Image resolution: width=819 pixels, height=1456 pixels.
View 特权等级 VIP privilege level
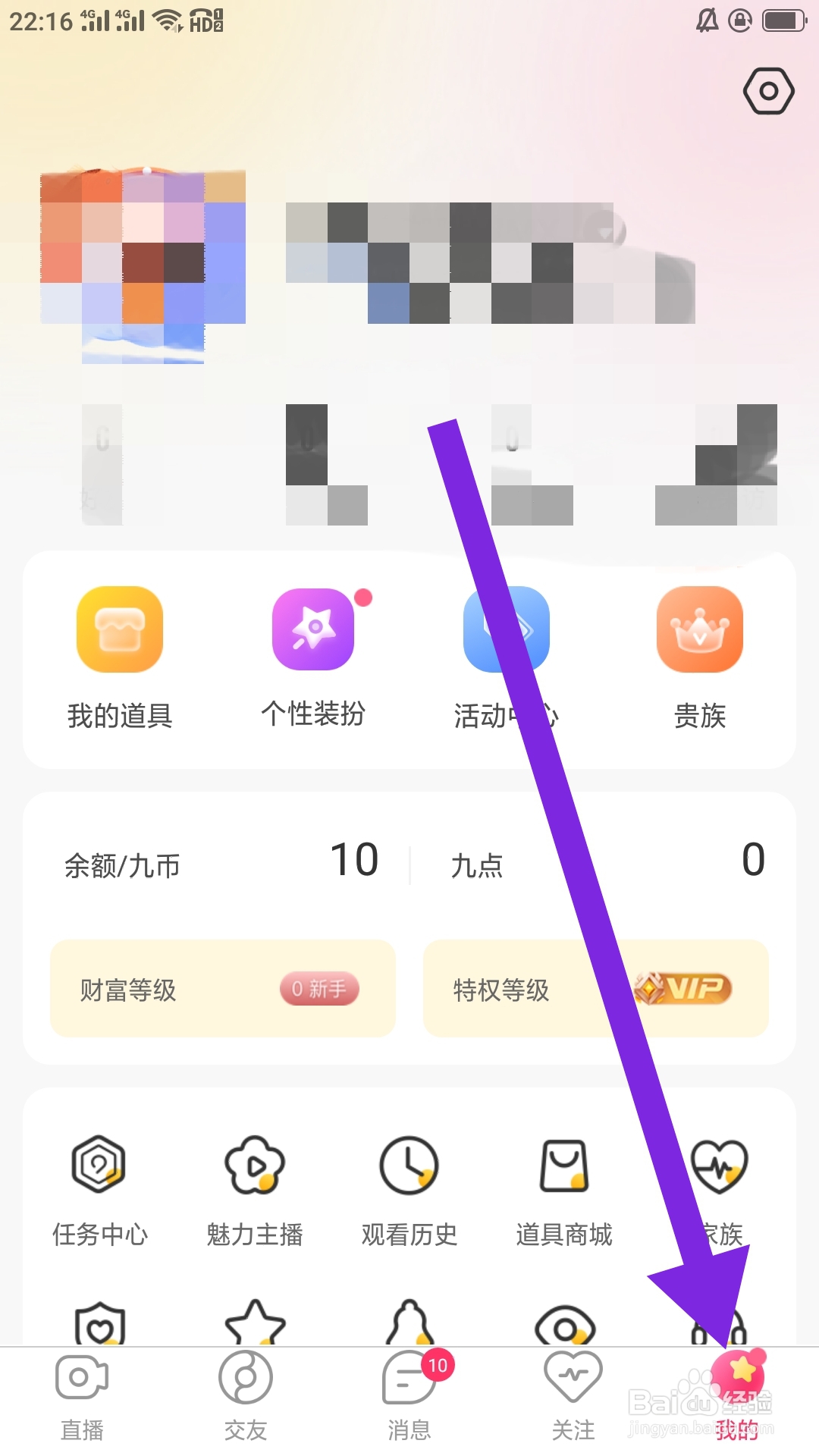596,988
